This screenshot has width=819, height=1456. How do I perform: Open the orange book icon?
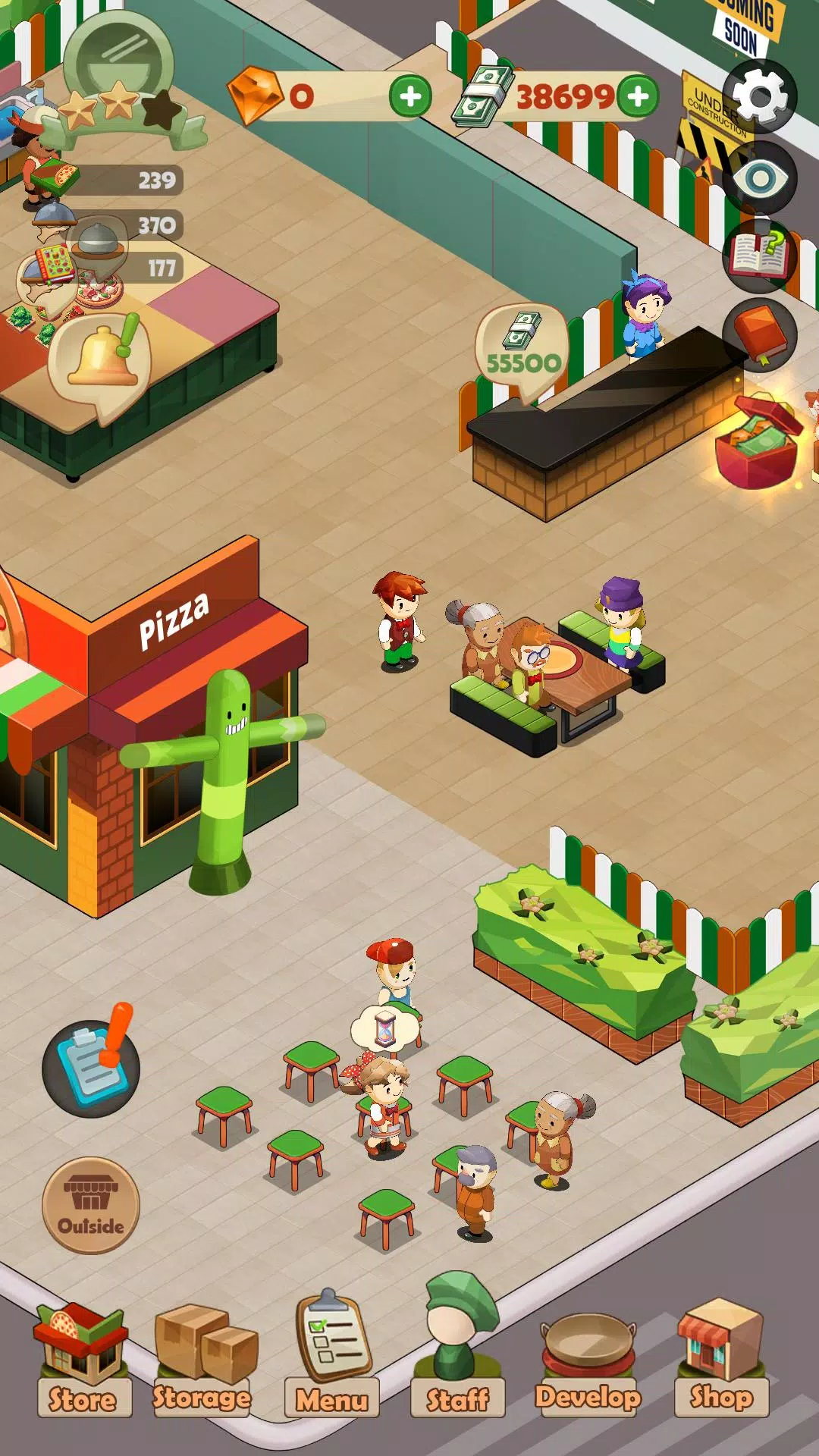point(760,334)
